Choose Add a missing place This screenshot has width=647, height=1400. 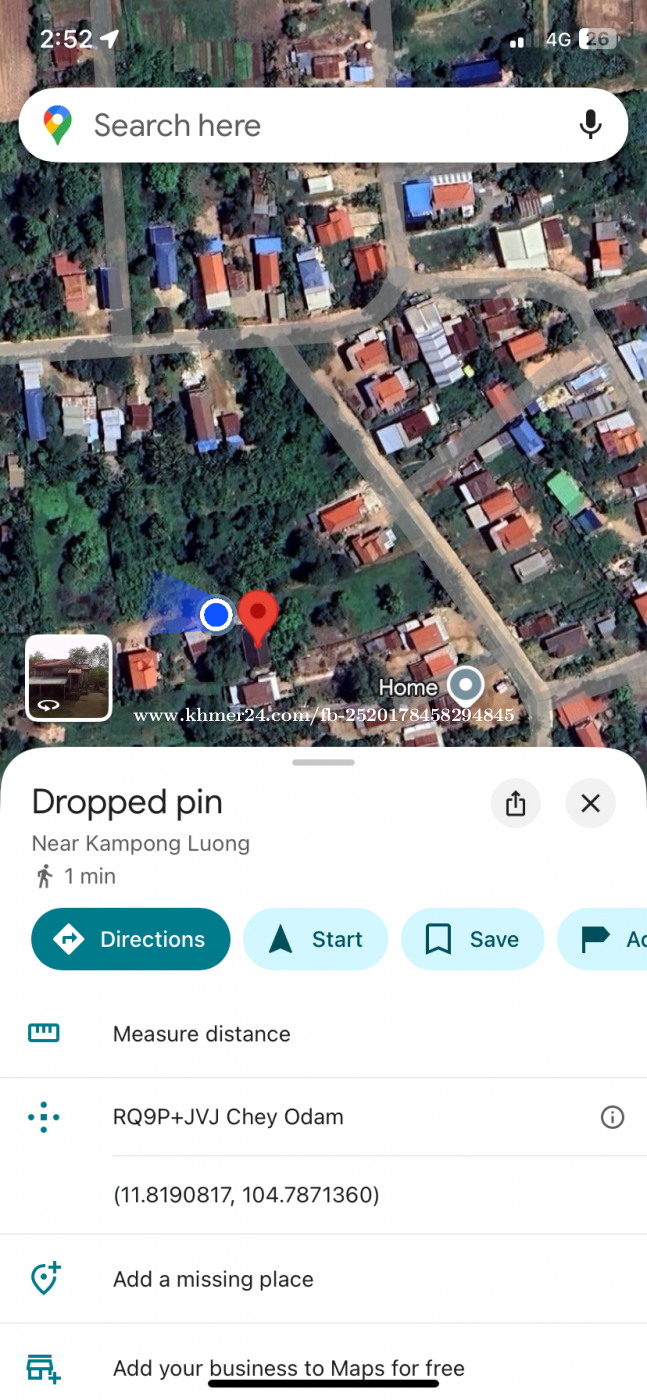[x=213, y=1279]
